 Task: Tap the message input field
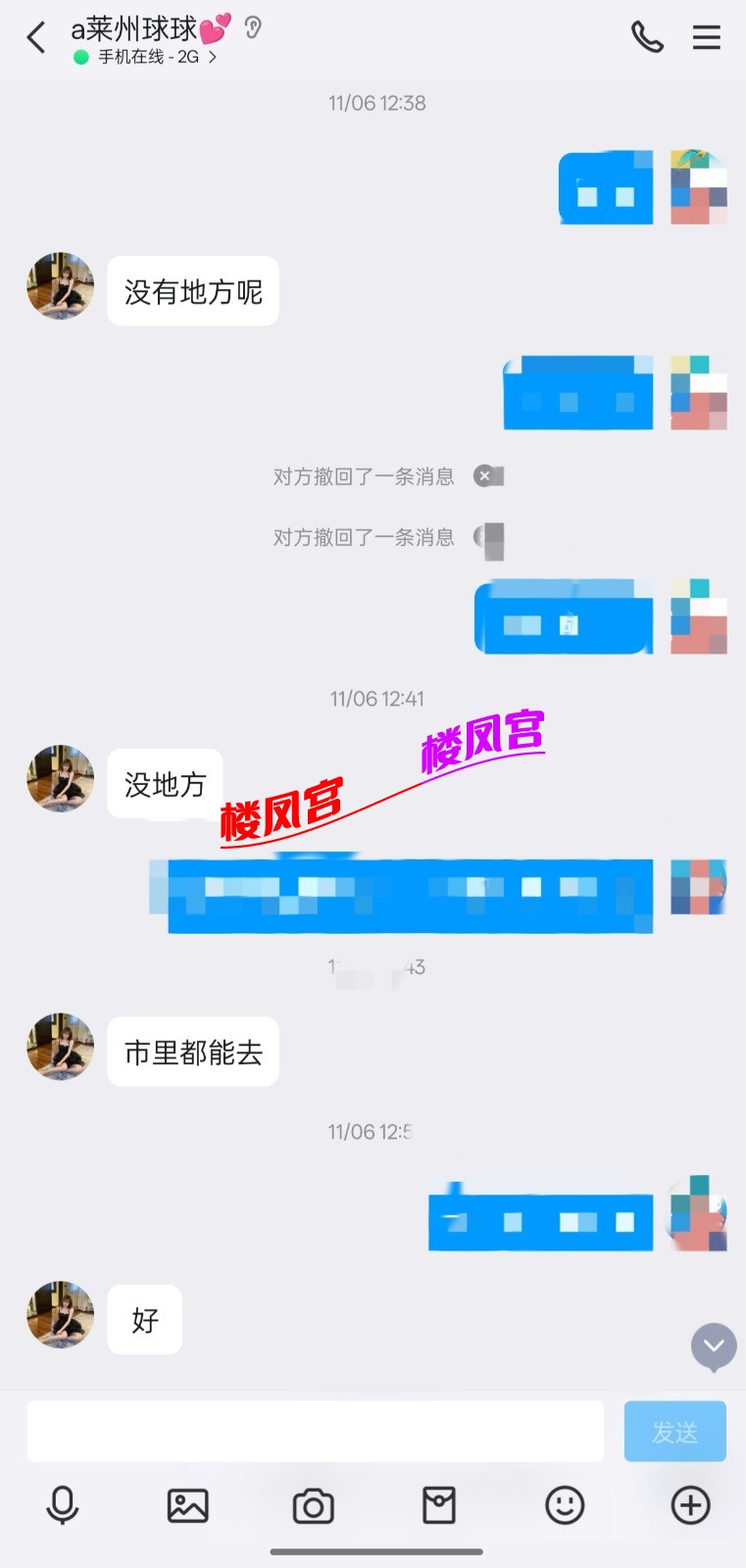click(x=315, y=1431)
